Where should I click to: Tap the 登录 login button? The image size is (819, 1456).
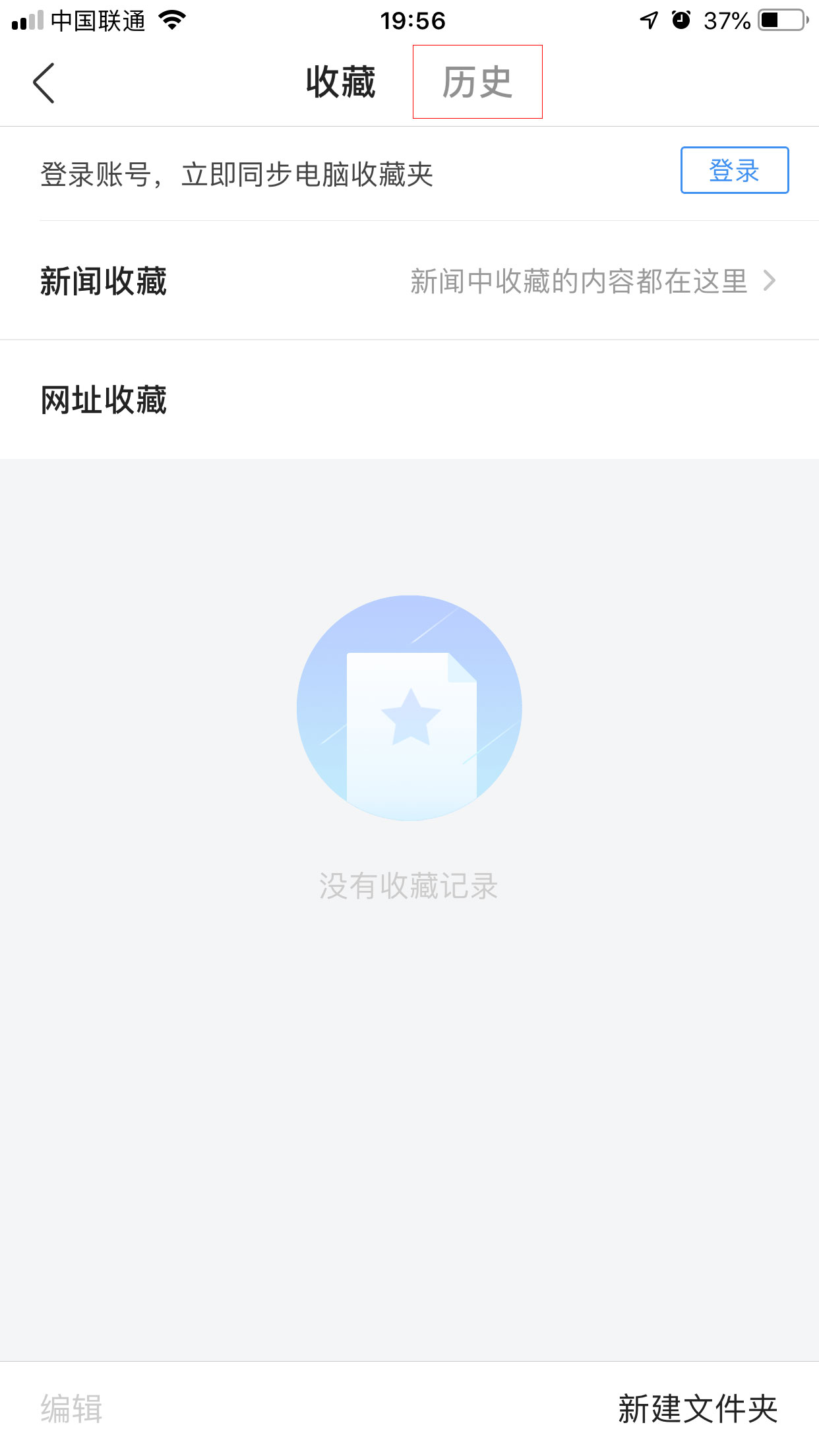(734, 170)
